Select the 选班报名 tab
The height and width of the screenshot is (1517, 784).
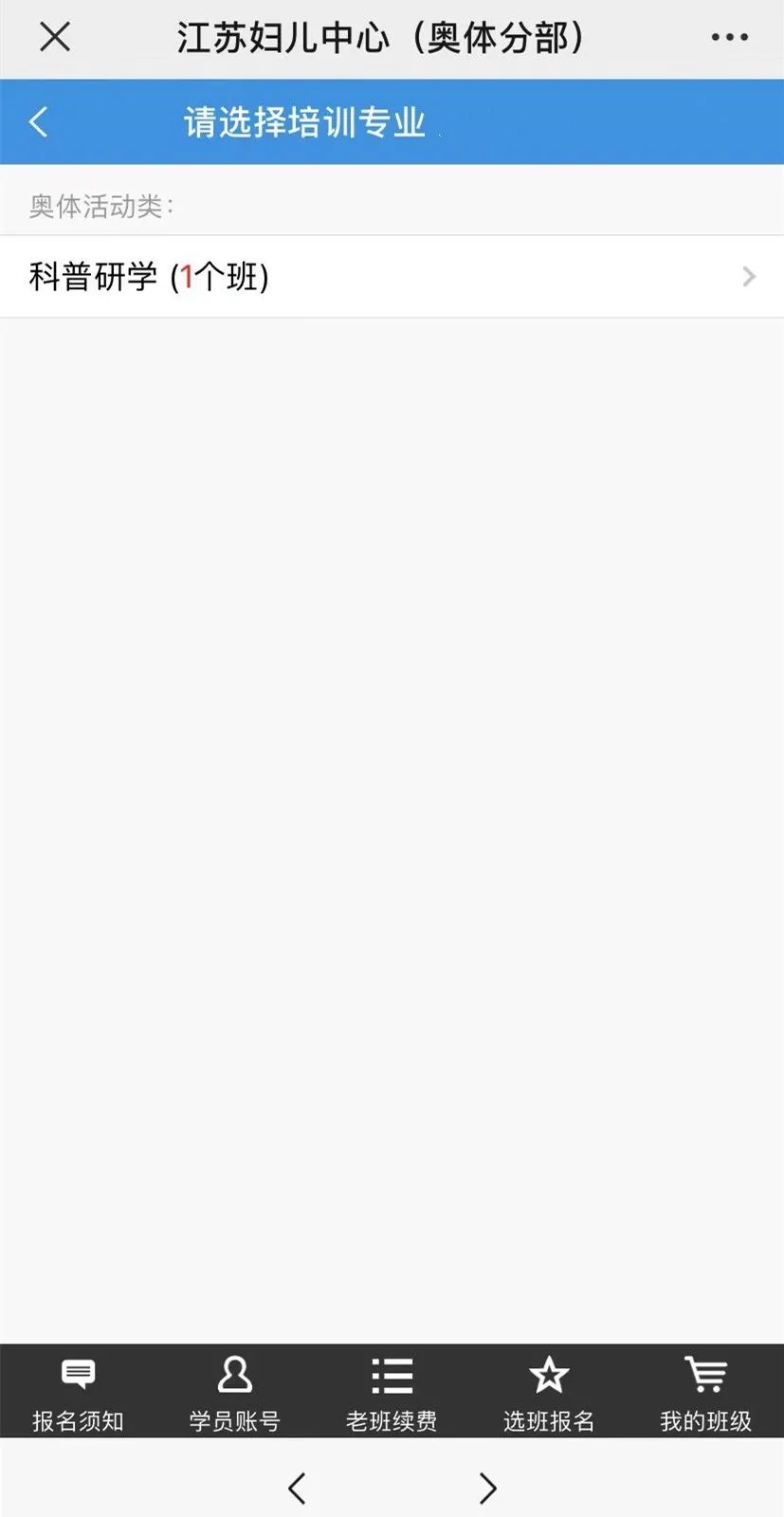pyautogui.click(x=549, y=1392)
